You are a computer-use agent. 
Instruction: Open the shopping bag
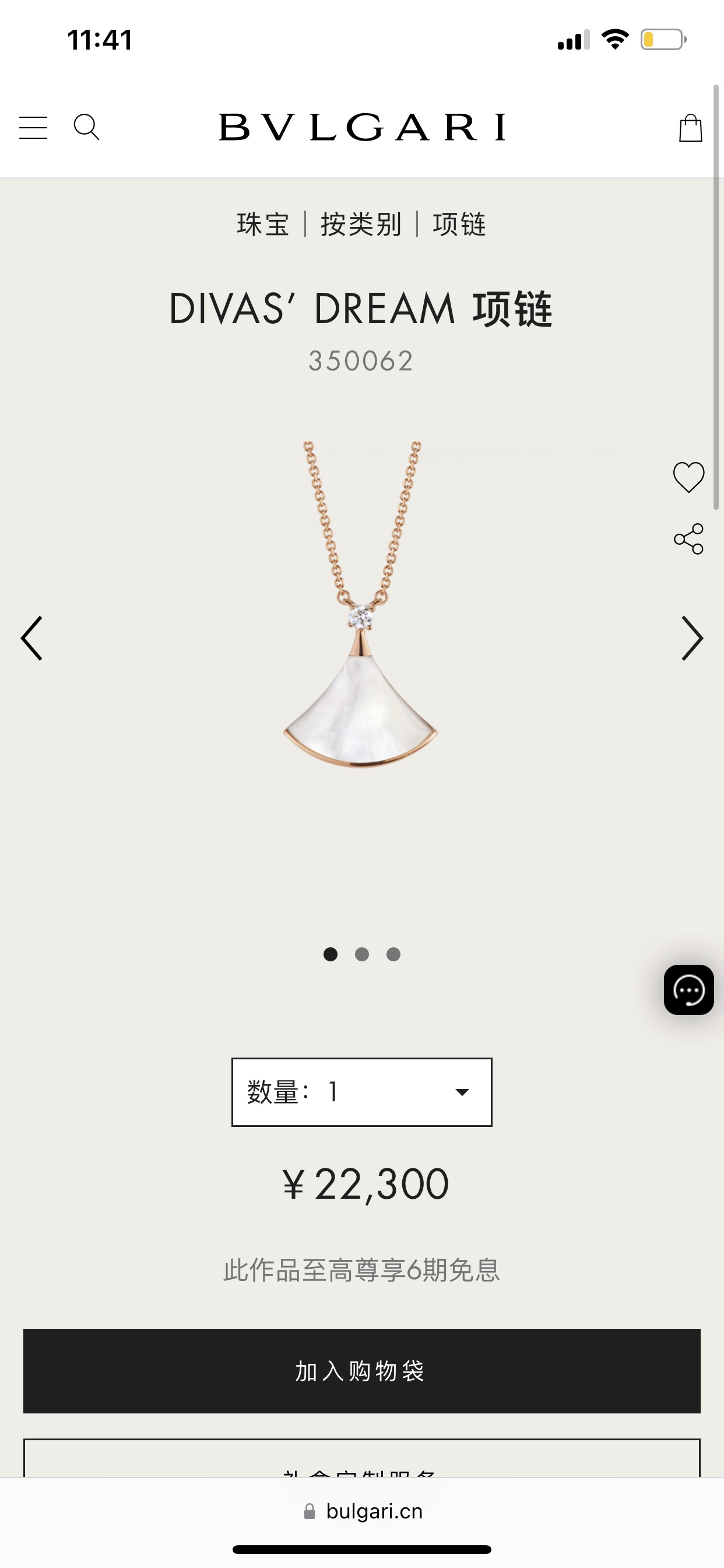pyautogui.click(x=690, y=128)
